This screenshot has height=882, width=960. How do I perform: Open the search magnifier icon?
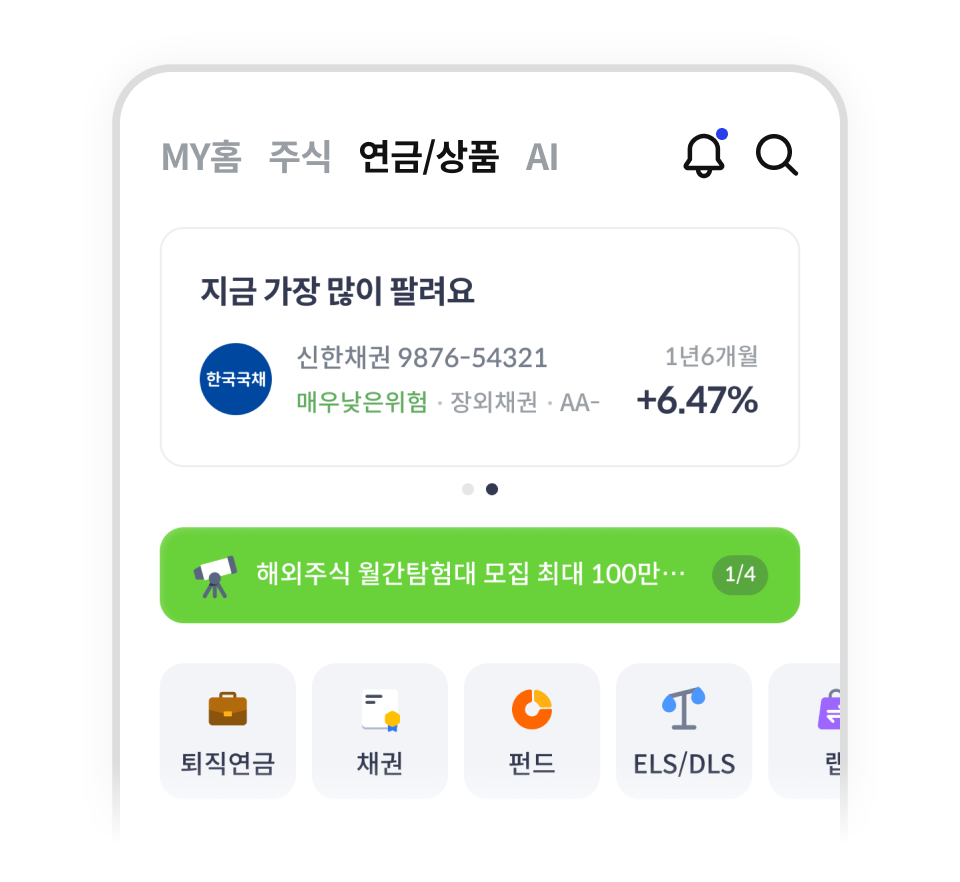point(776,156)
